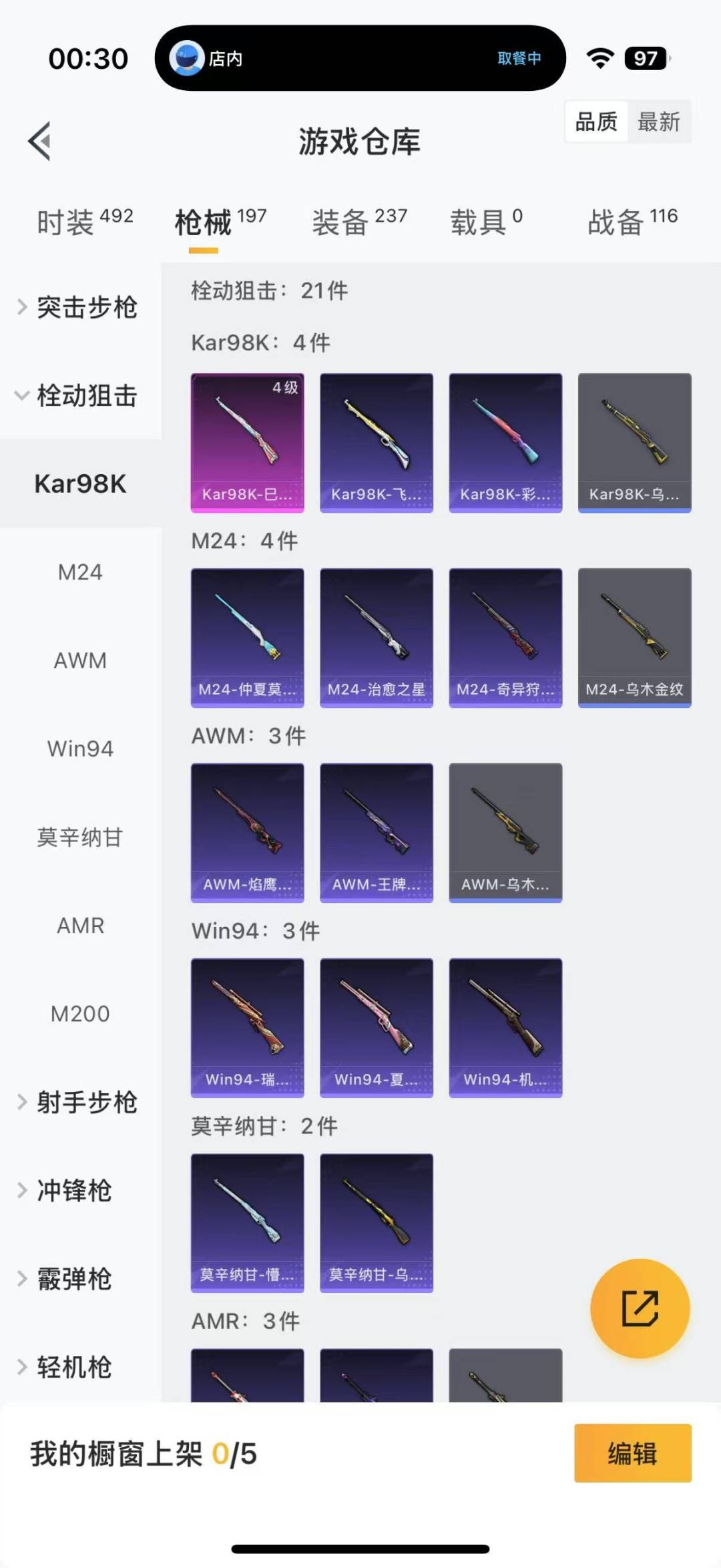Expand the 突击步枪 category
Screen dimensions: 721x1568
[79, 307]
